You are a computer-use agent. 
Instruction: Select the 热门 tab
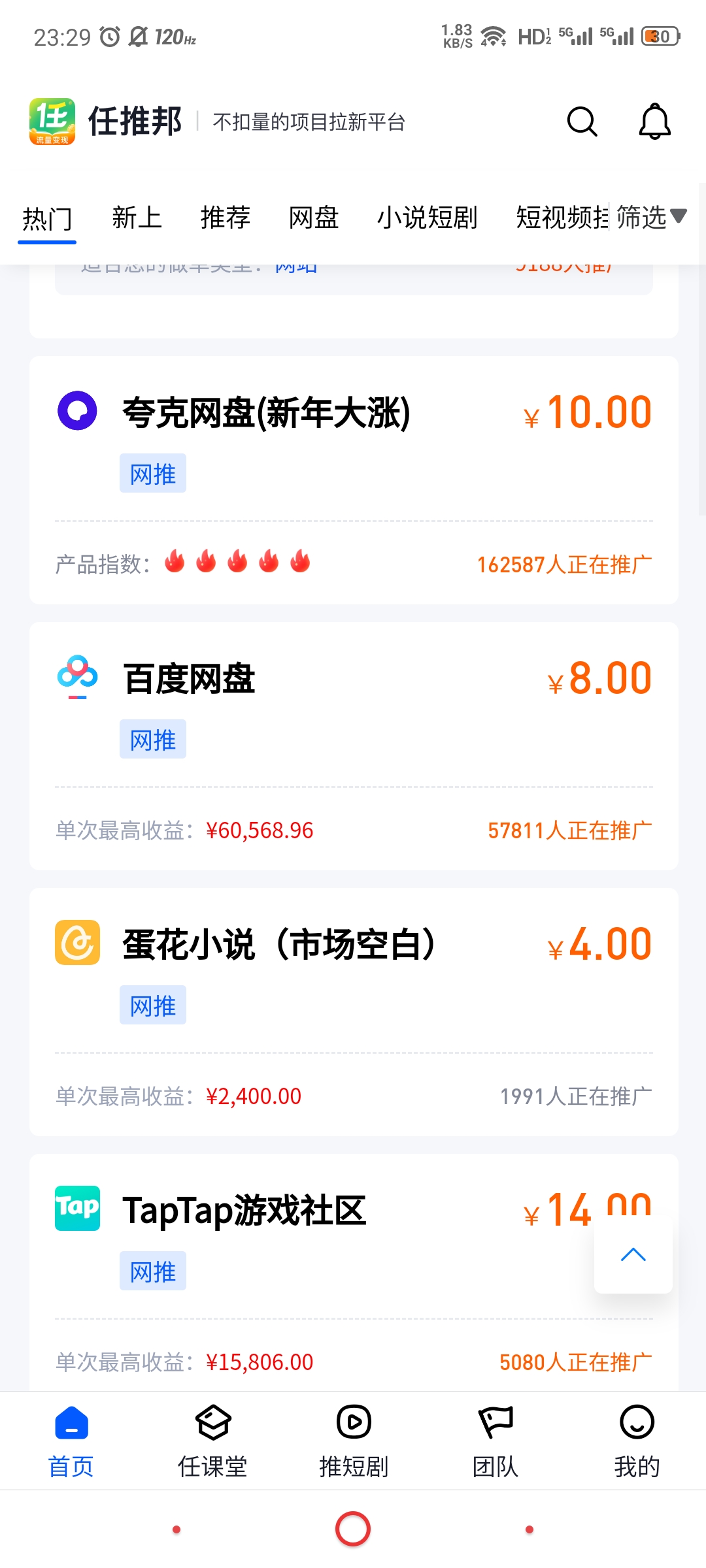47,219
